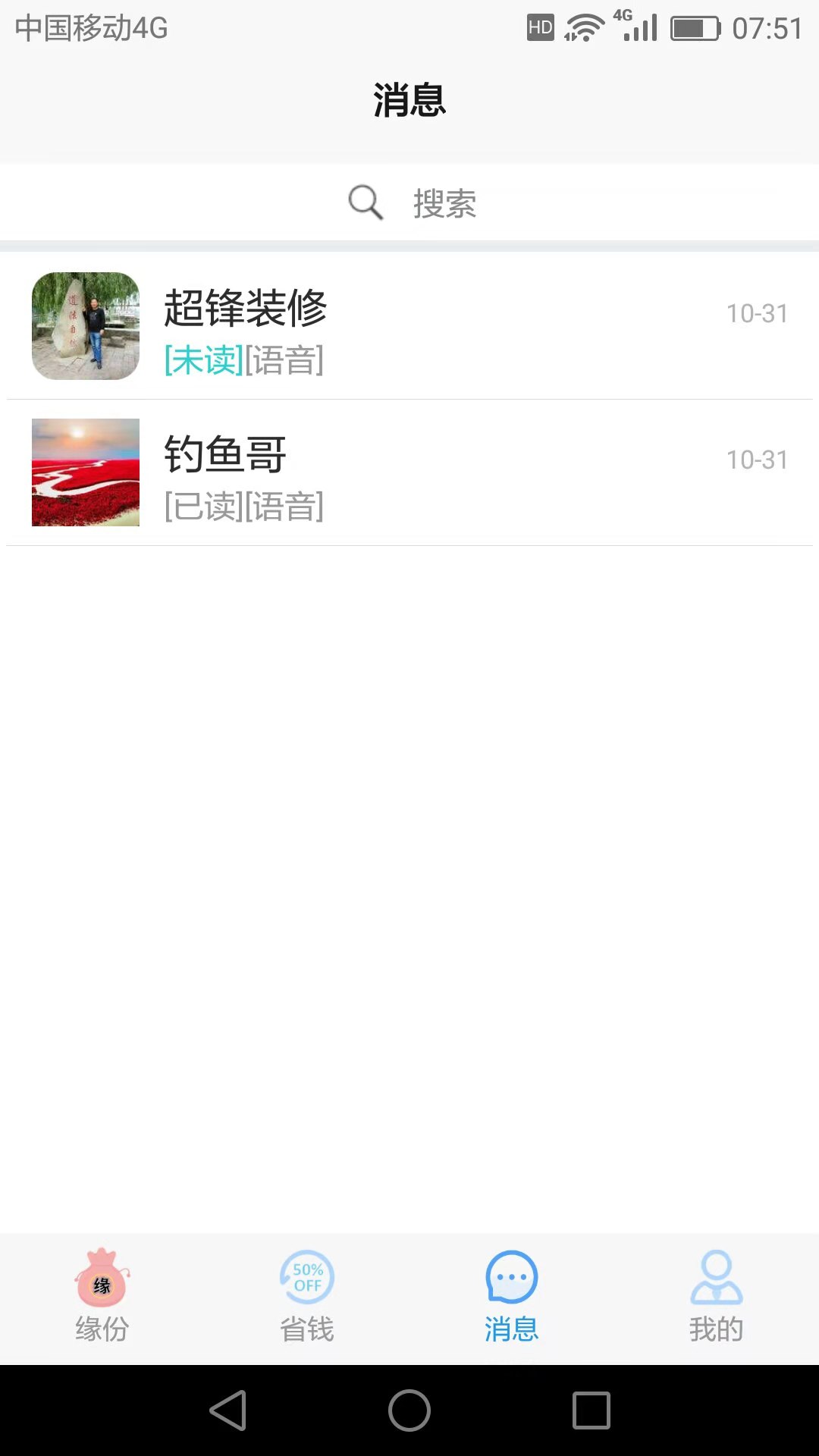Open the chat with 超锋装修

click(x=409, y=326)
